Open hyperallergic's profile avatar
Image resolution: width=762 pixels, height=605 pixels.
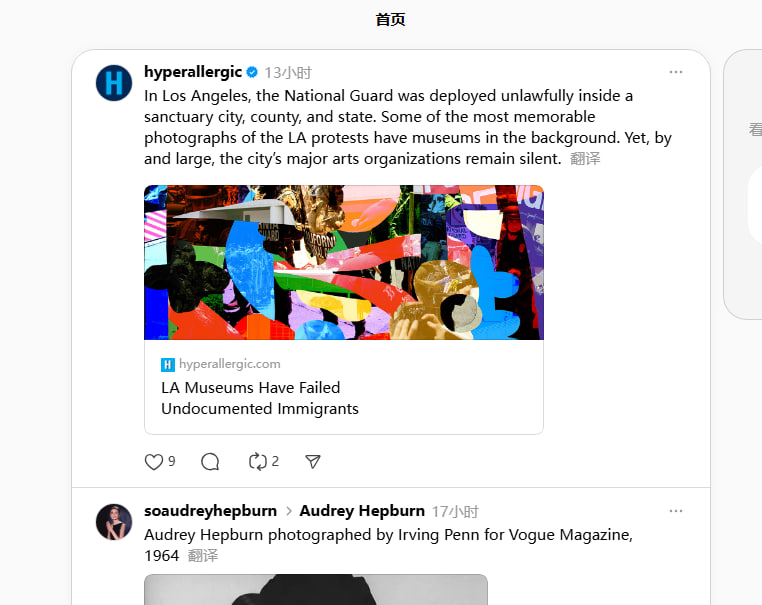click(x=114, y=82)
